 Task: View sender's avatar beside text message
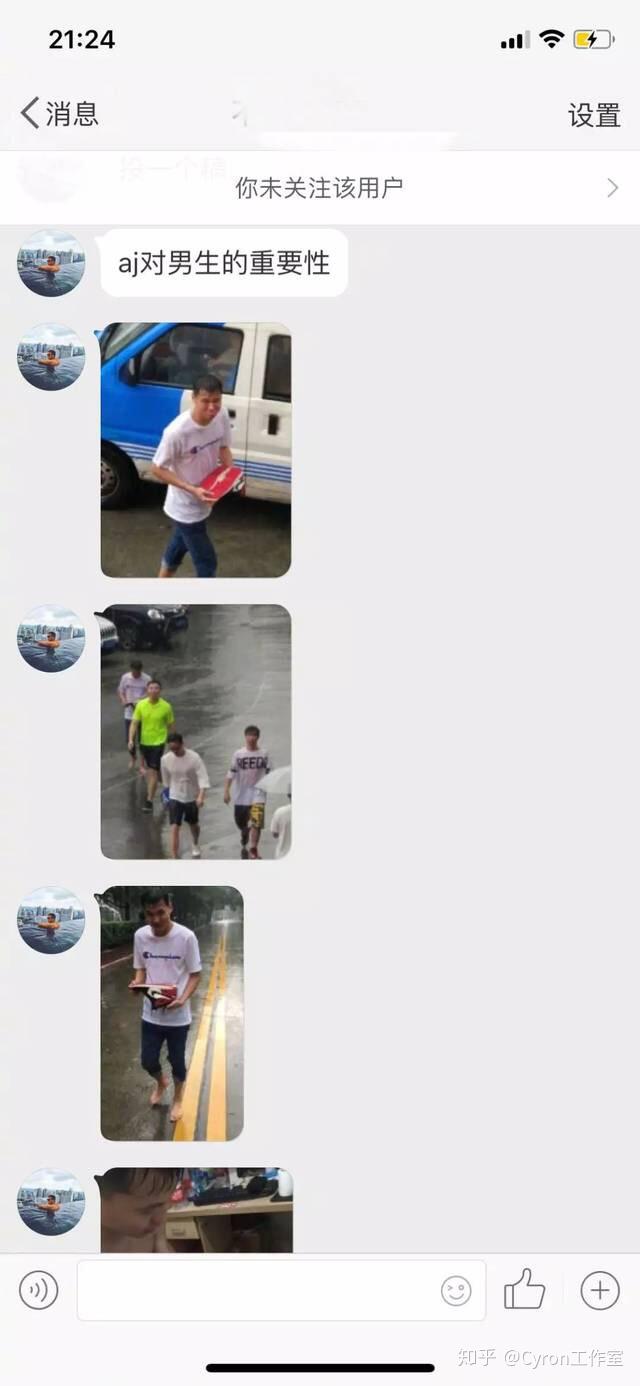(x=51, y=263)
